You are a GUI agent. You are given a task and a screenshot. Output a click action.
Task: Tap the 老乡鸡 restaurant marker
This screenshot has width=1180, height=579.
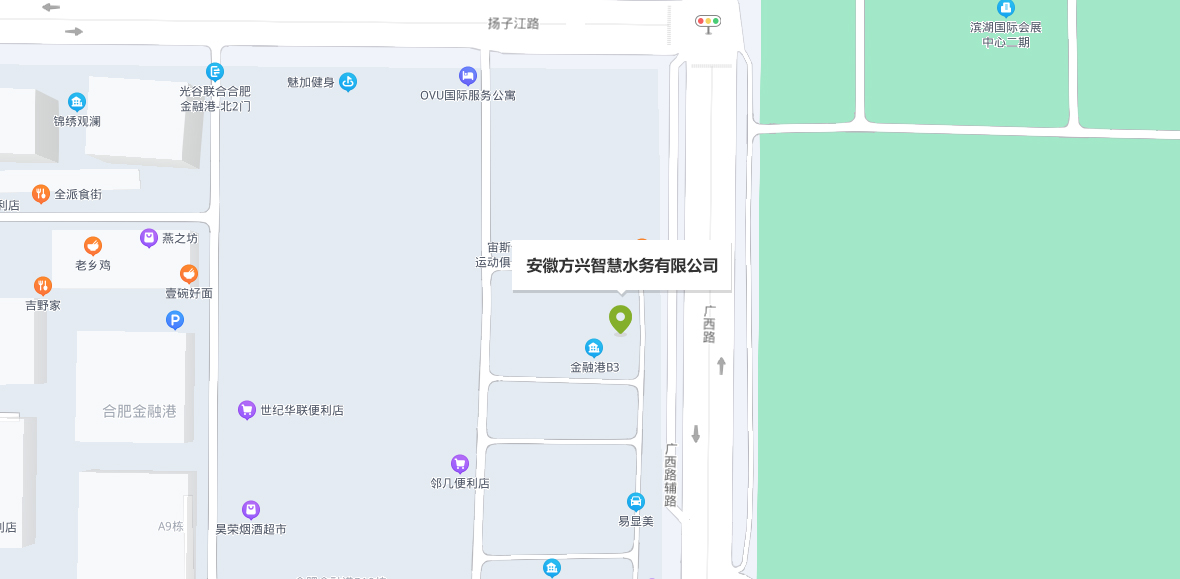93,246
